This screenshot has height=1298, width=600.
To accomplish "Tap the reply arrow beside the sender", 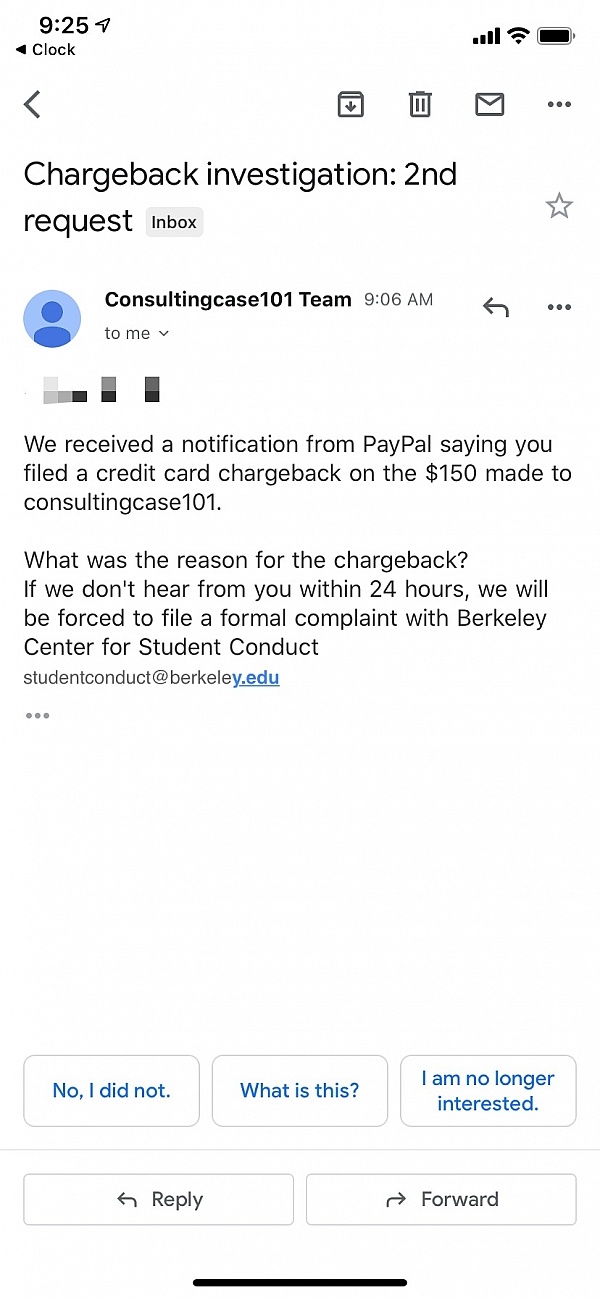I will [496, 307].
